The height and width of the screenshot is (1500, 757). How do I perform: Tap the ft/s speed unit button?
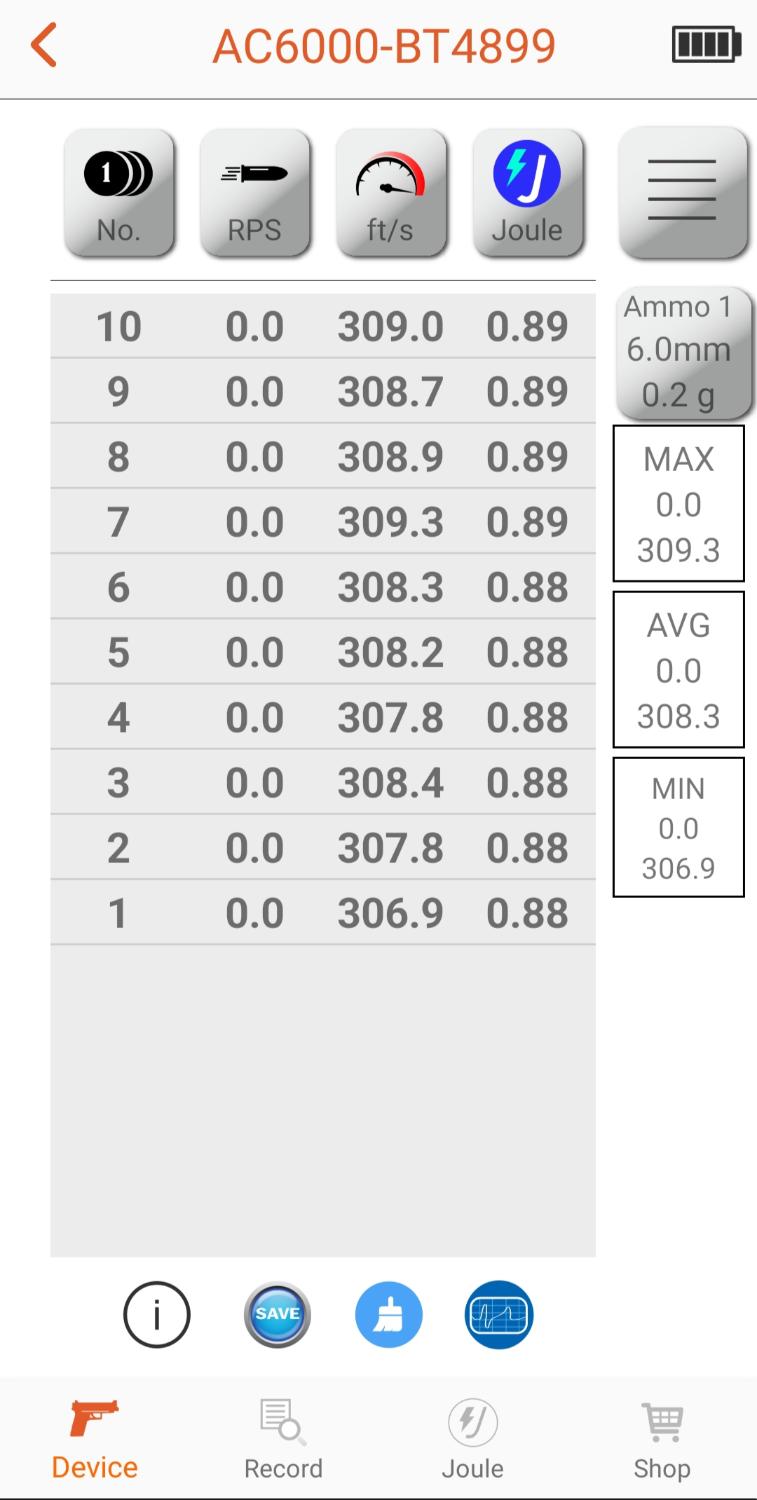[x=390, y=193]
